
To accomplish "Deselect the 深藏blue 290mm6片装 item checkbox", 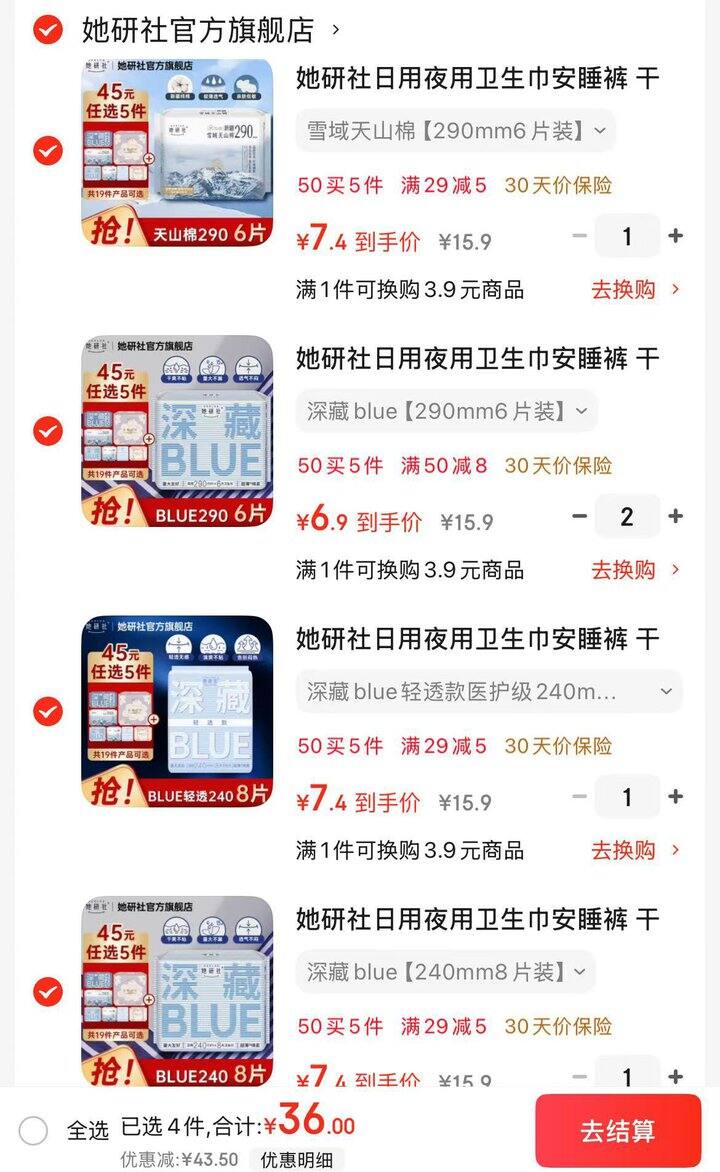I will 47,431.
